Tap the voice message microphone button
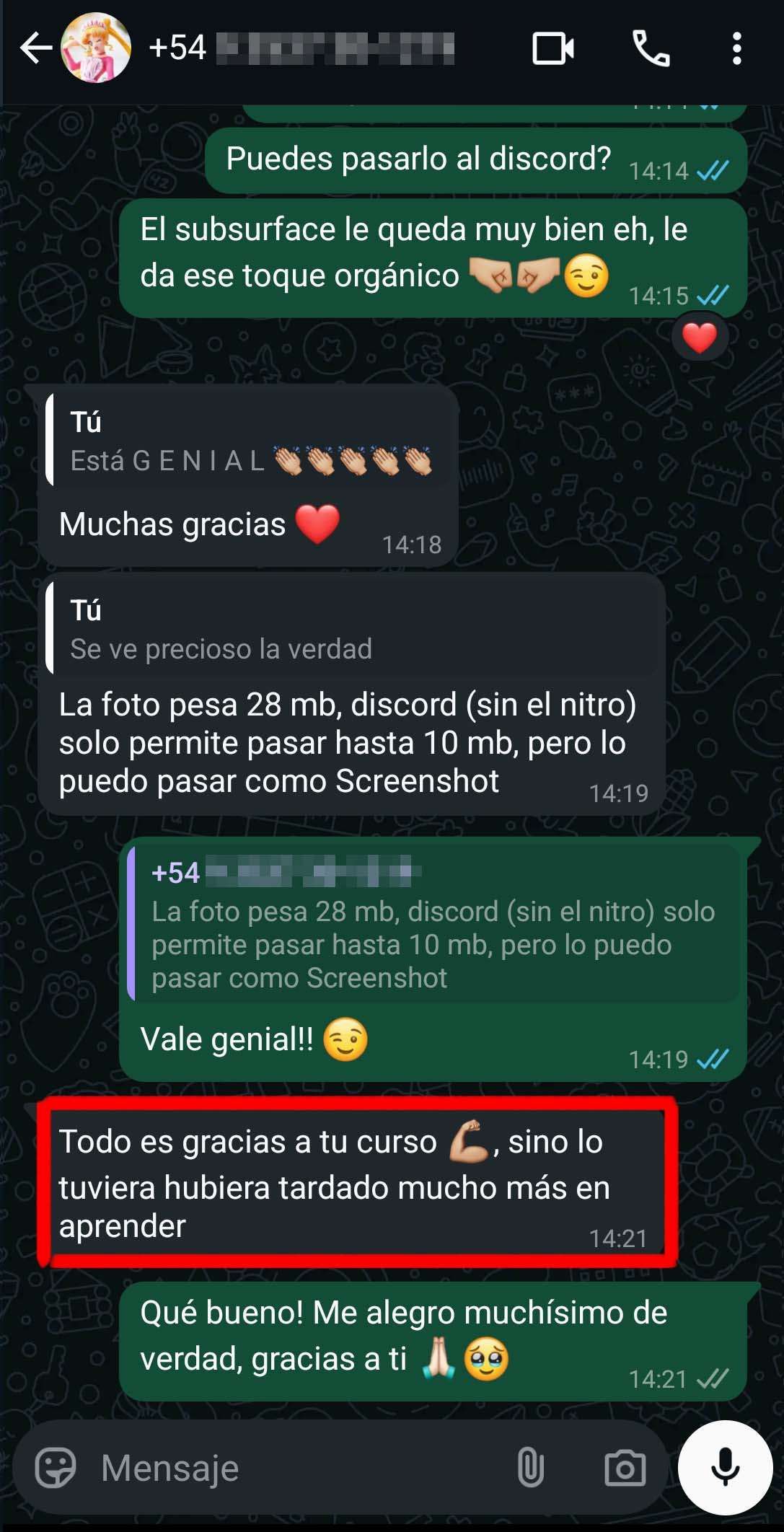Image resolution: width=784 pixels, height=1532 pixels. pos(725,1467)
